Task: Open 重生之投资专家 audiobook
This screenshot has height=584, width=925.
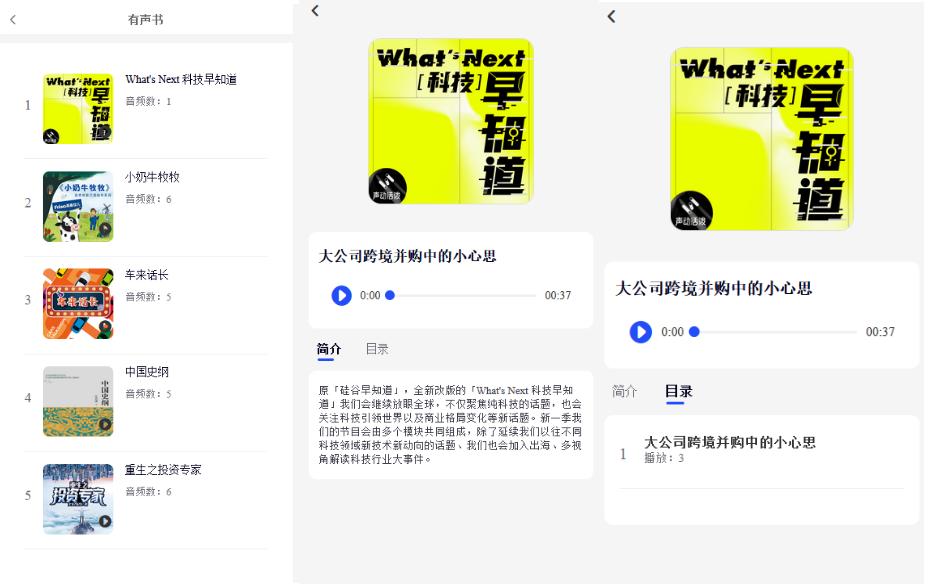Action: point(162,470)
